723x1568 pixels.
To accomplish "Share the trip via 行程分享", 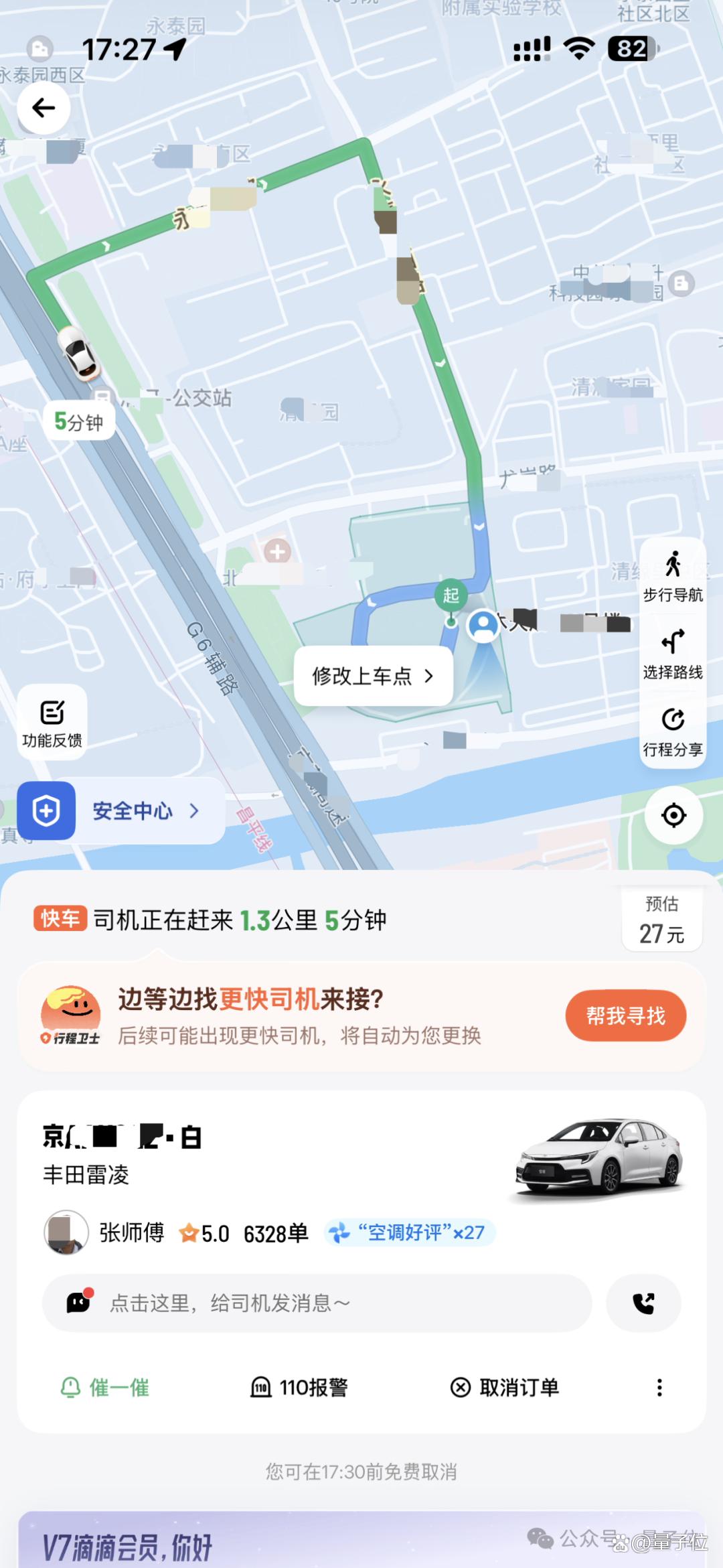I will pos(673,731).
